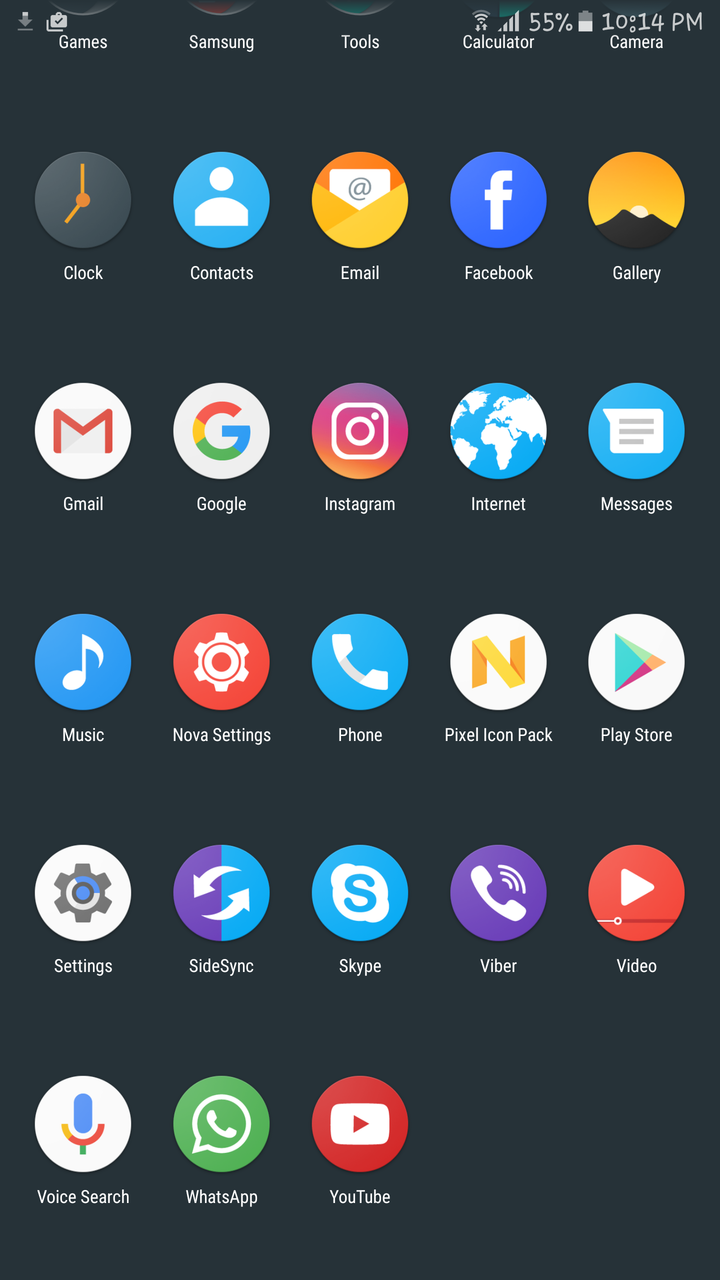720x1280 pixels.
Task: Open Facebook
Action: (x=498, y=199)
